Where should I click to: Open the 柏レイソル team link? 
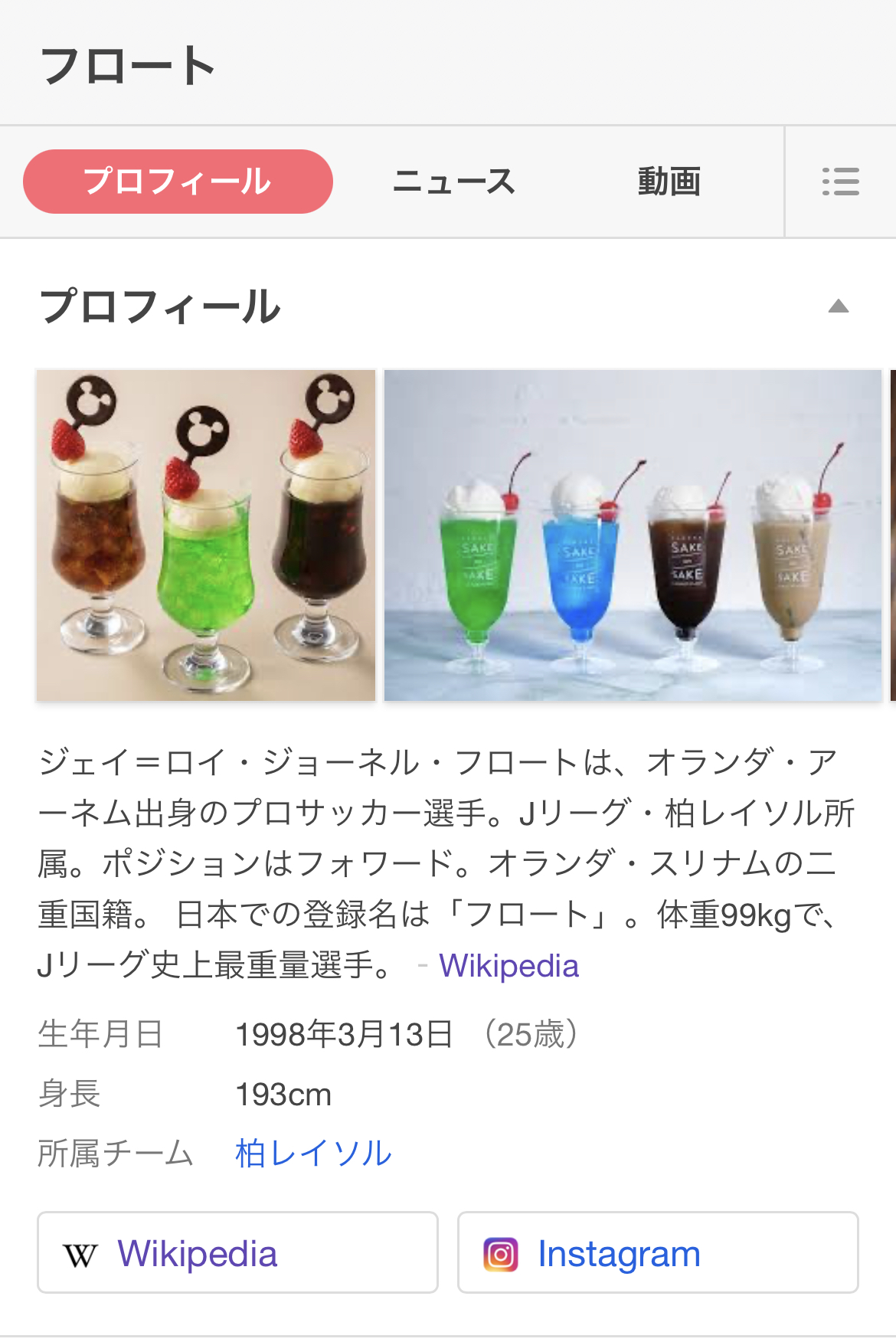313,1154
